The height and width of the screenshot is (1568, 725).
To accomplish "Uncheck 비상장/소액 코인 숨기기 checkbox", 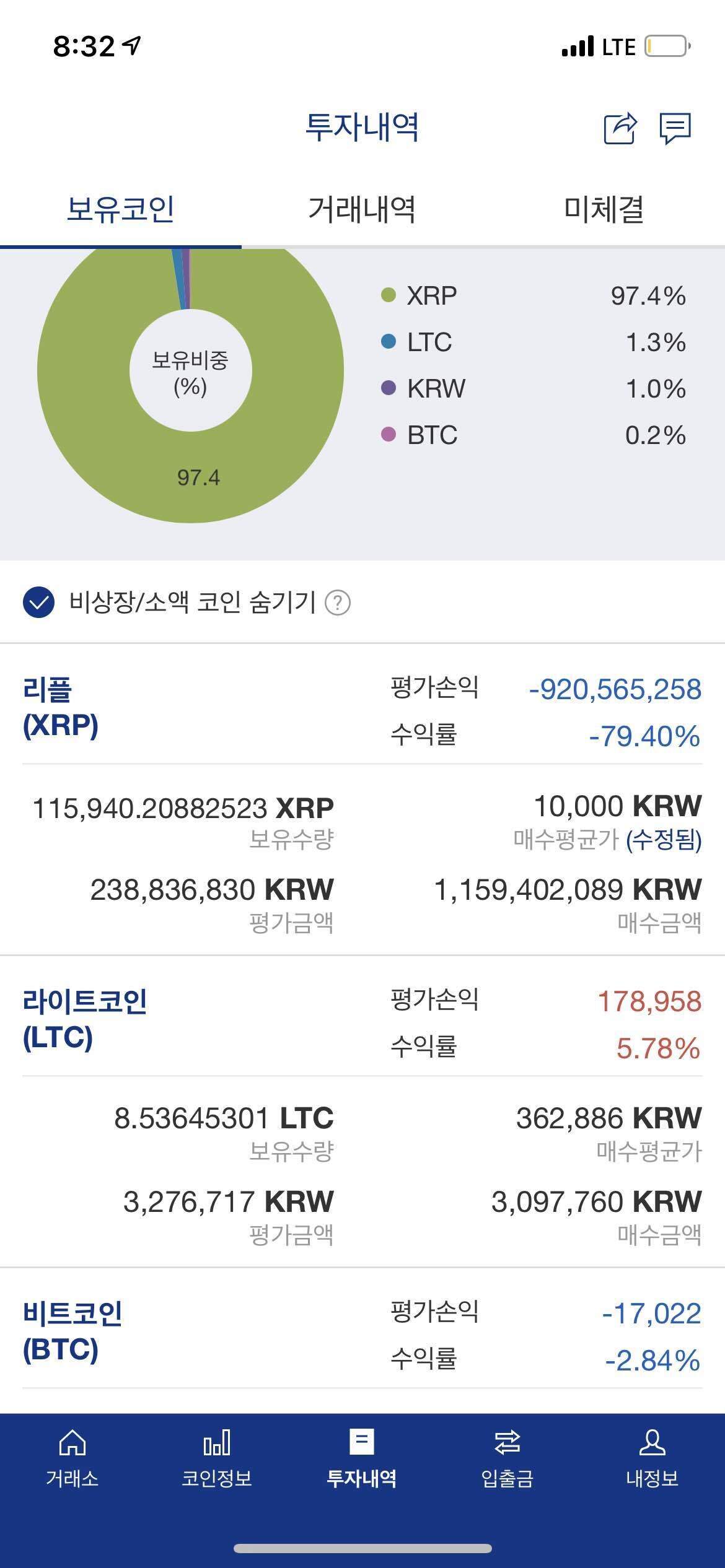I will [38, 601].
